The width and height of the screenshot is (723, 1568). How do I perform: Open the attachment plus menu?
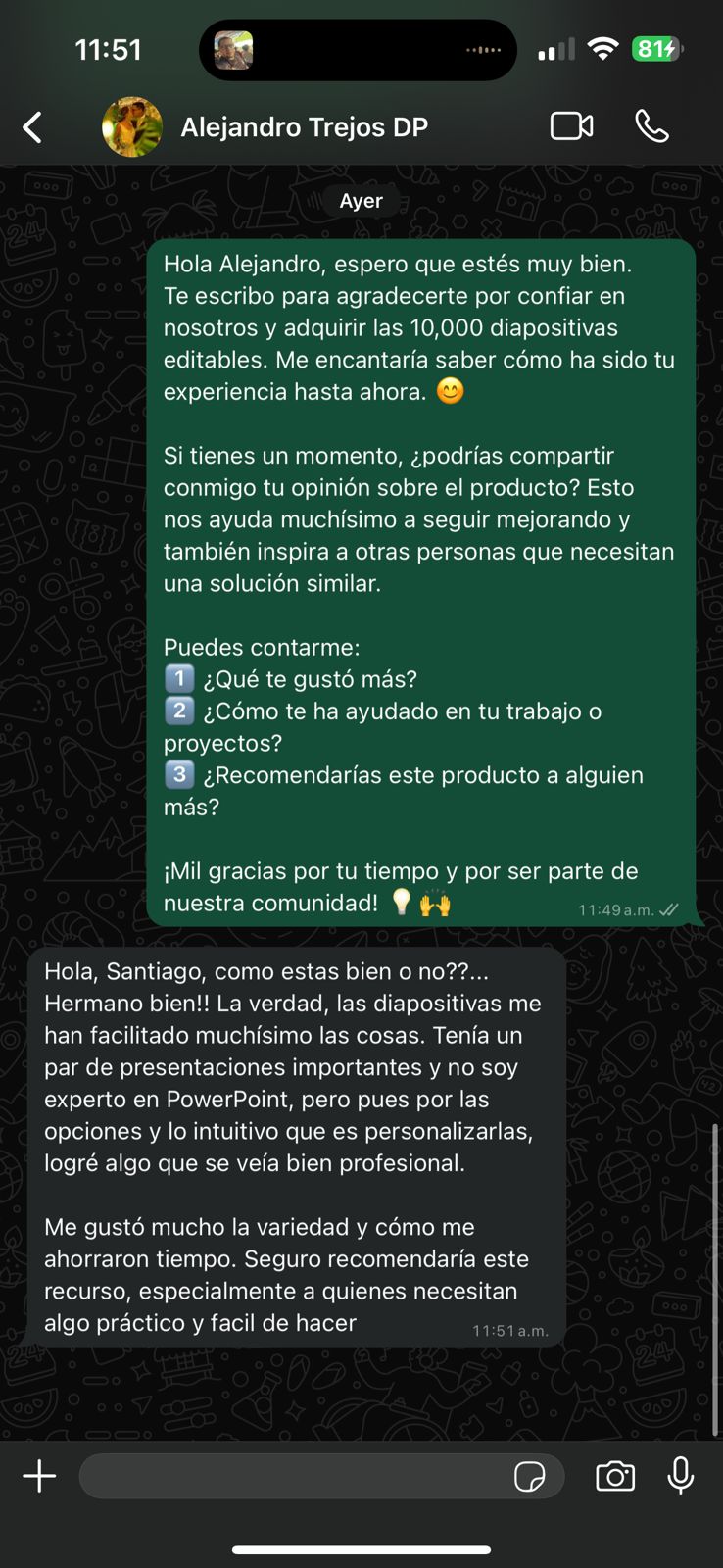click(x=39, y=1476)
